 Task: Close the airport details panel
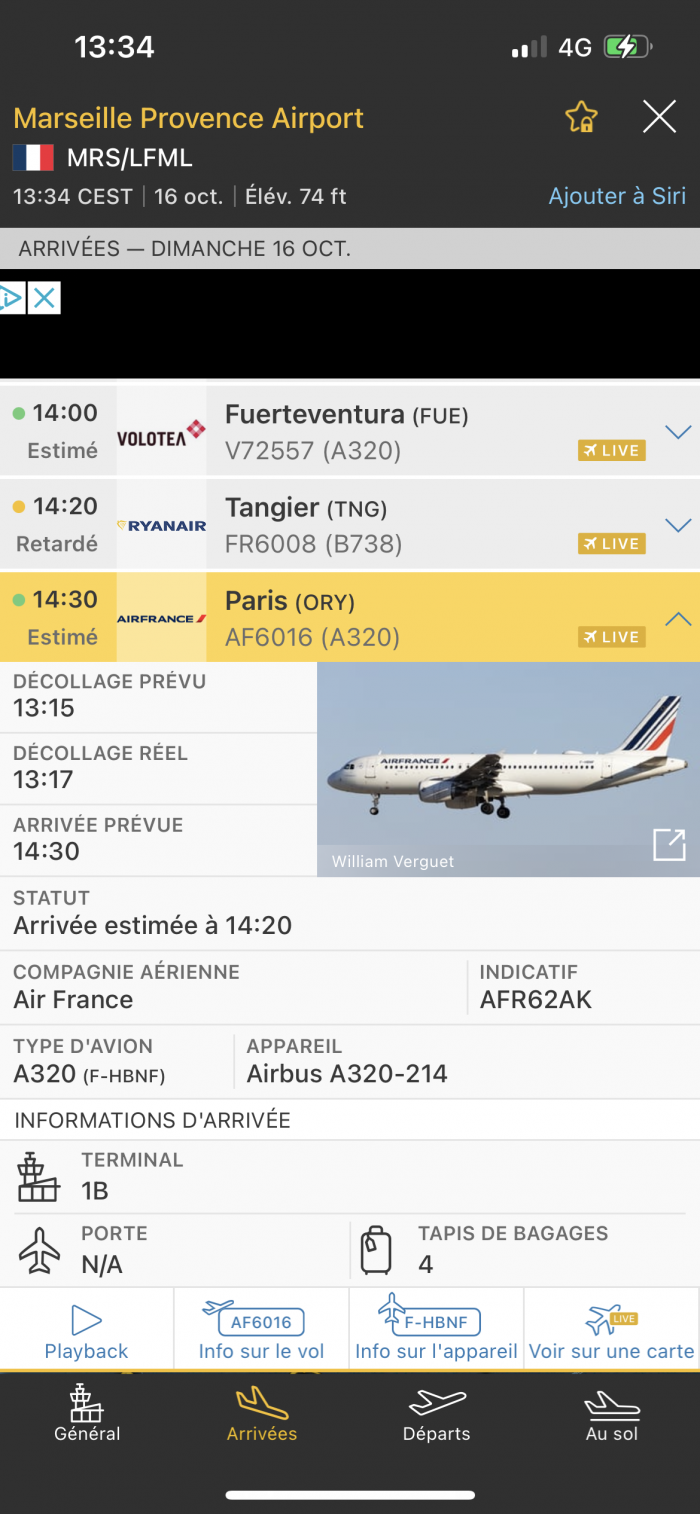pos(659,117)
